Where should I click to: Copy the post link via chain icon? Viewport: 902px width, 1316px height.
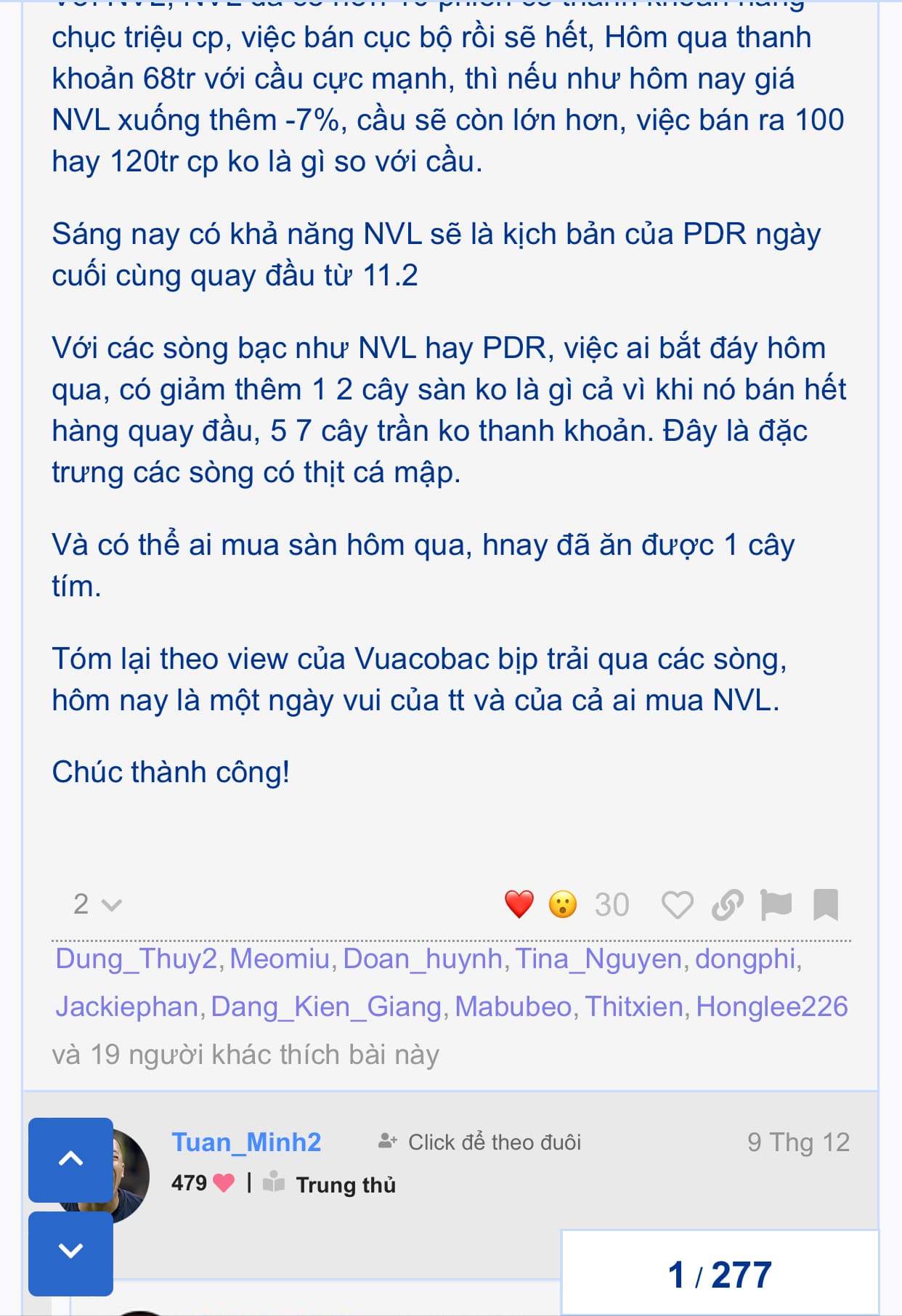727,905
